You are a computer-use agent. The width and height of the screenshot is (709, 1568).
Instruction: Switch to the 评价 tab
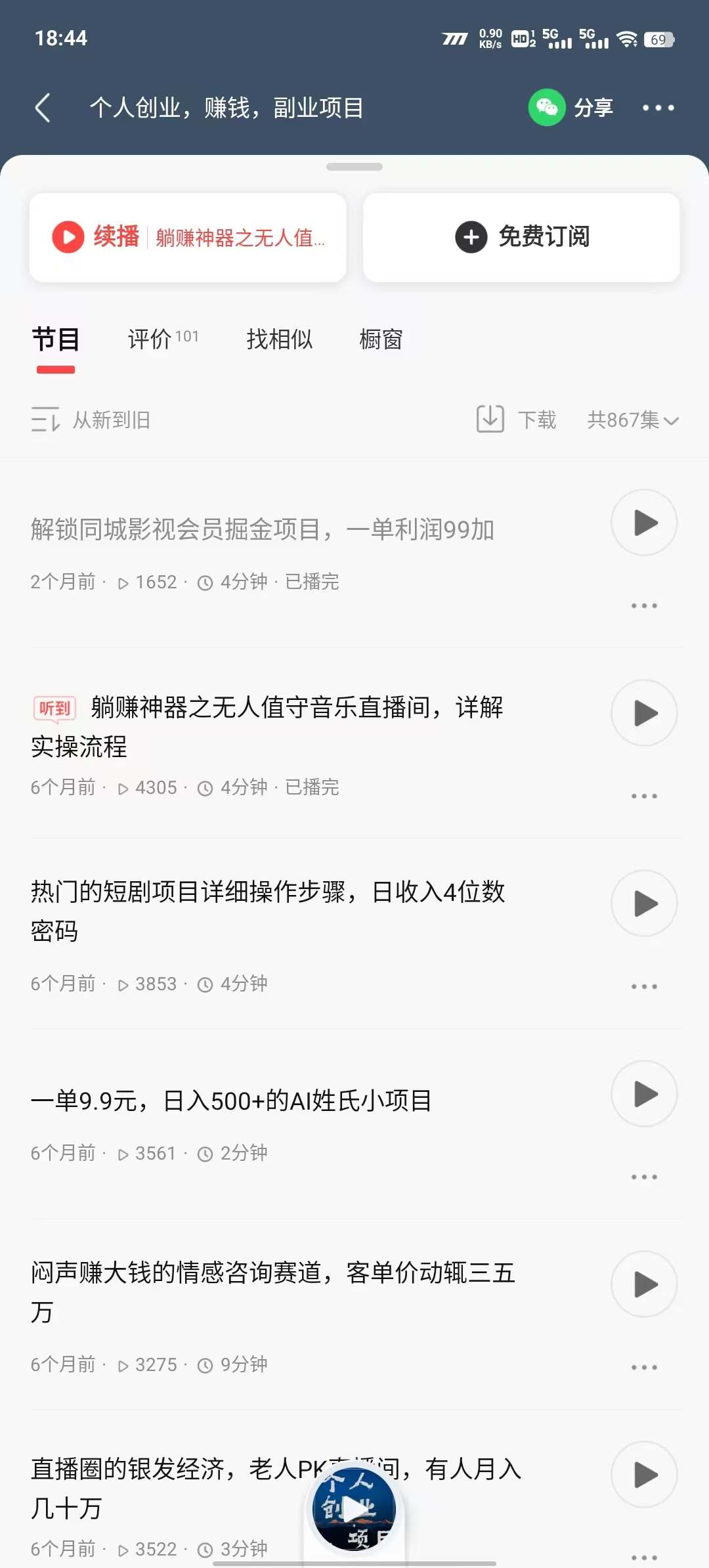point(152,339)
